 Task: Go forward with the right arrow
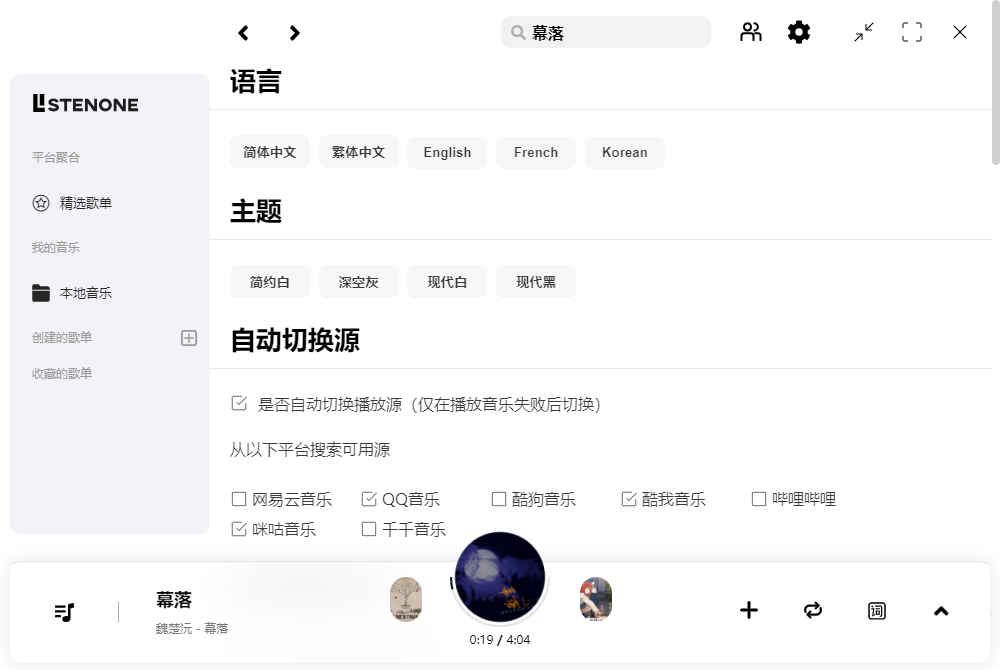tap(294, 33)
